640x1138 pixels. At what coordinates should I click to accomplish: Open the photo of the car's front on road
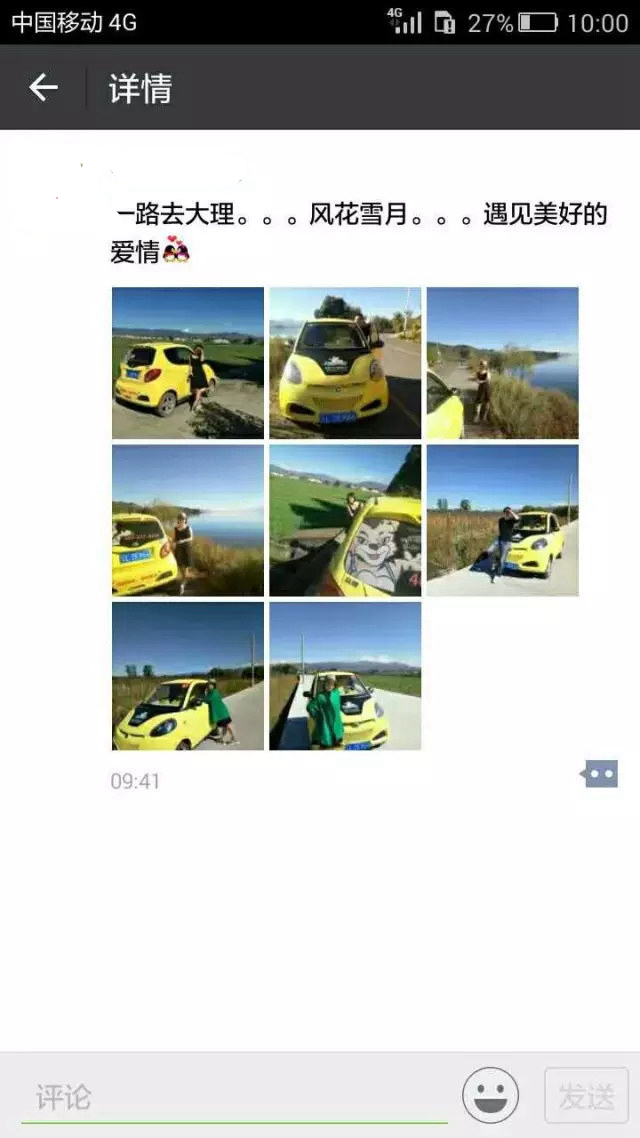[345, 363]
